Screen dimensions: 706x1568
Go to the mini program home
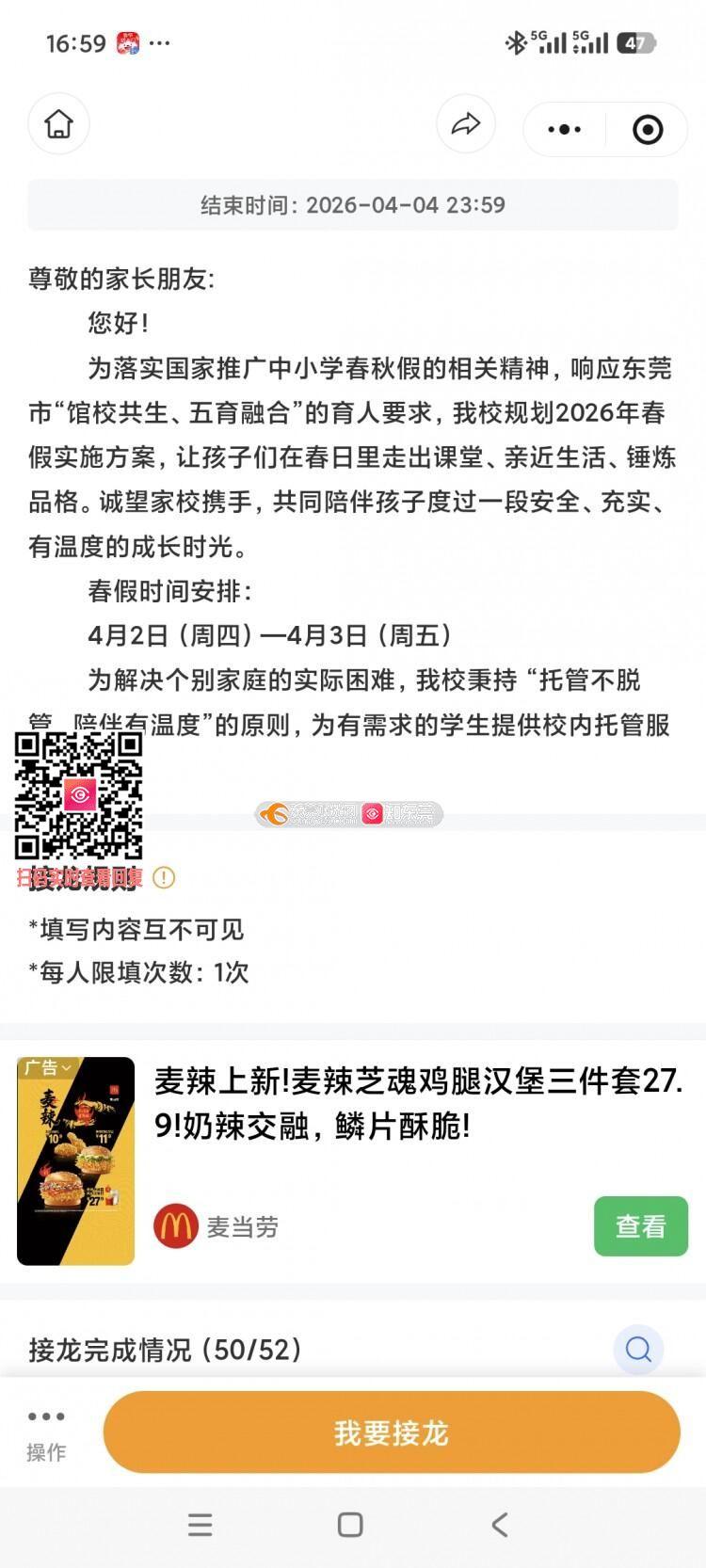(x=58, y=124)
